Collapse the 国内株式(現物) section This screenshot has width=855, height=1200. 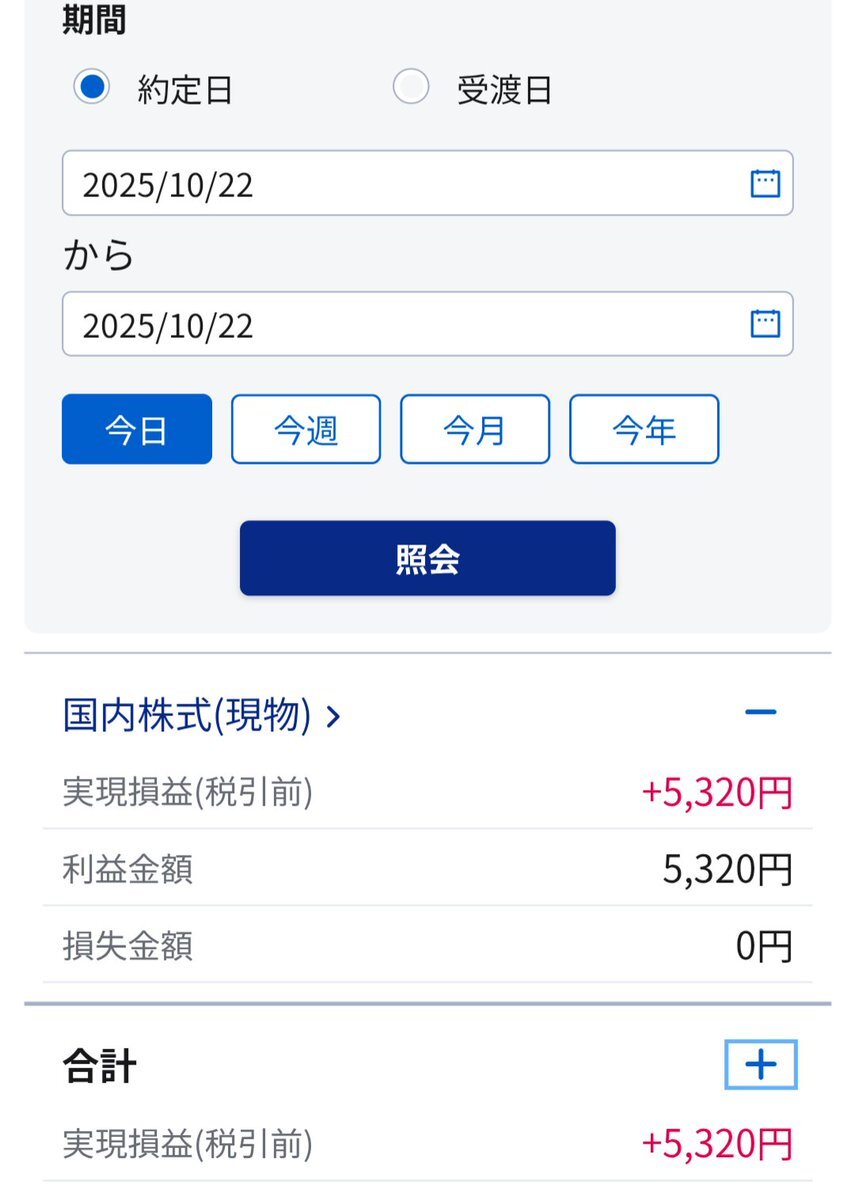tap(761, 713)
